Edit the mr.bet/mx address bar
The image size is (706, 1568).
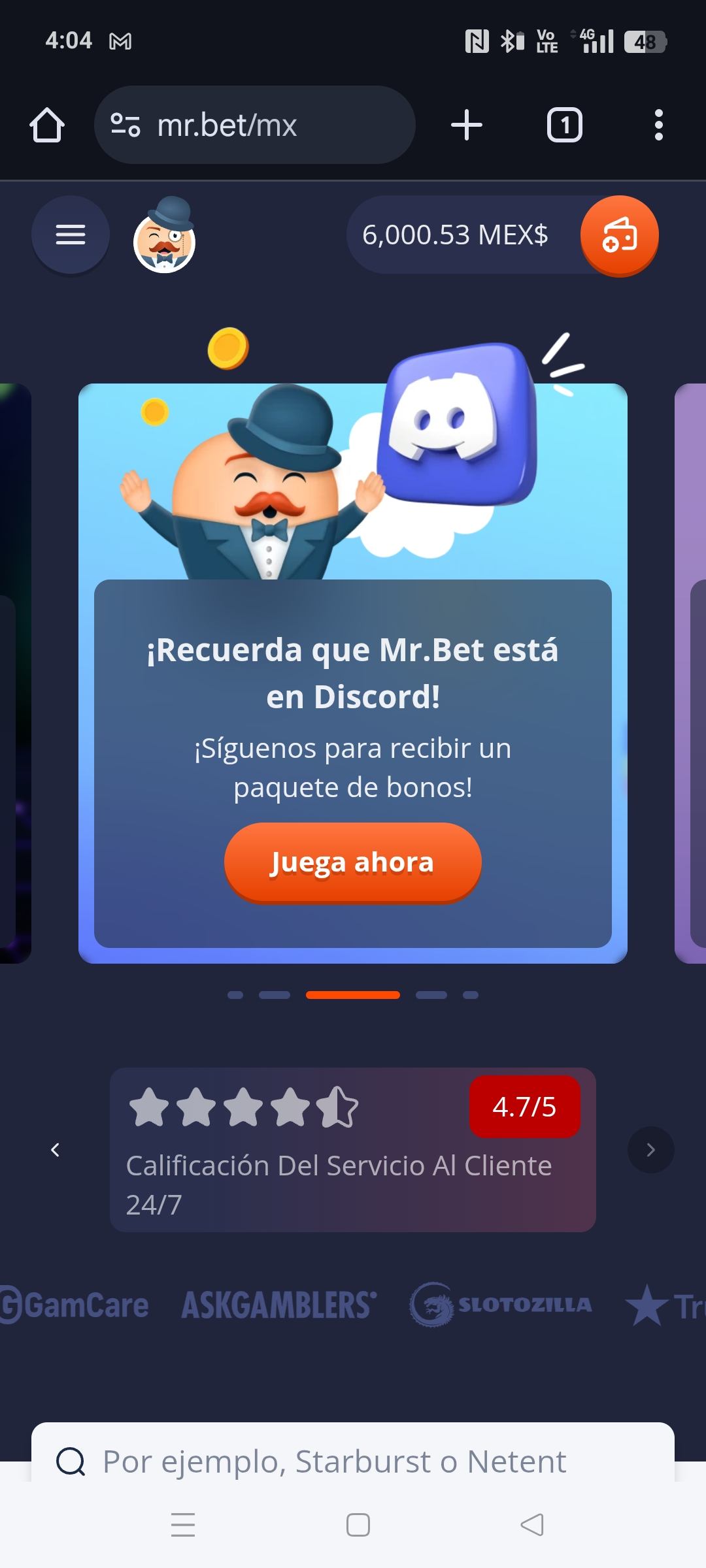[261, 125]
